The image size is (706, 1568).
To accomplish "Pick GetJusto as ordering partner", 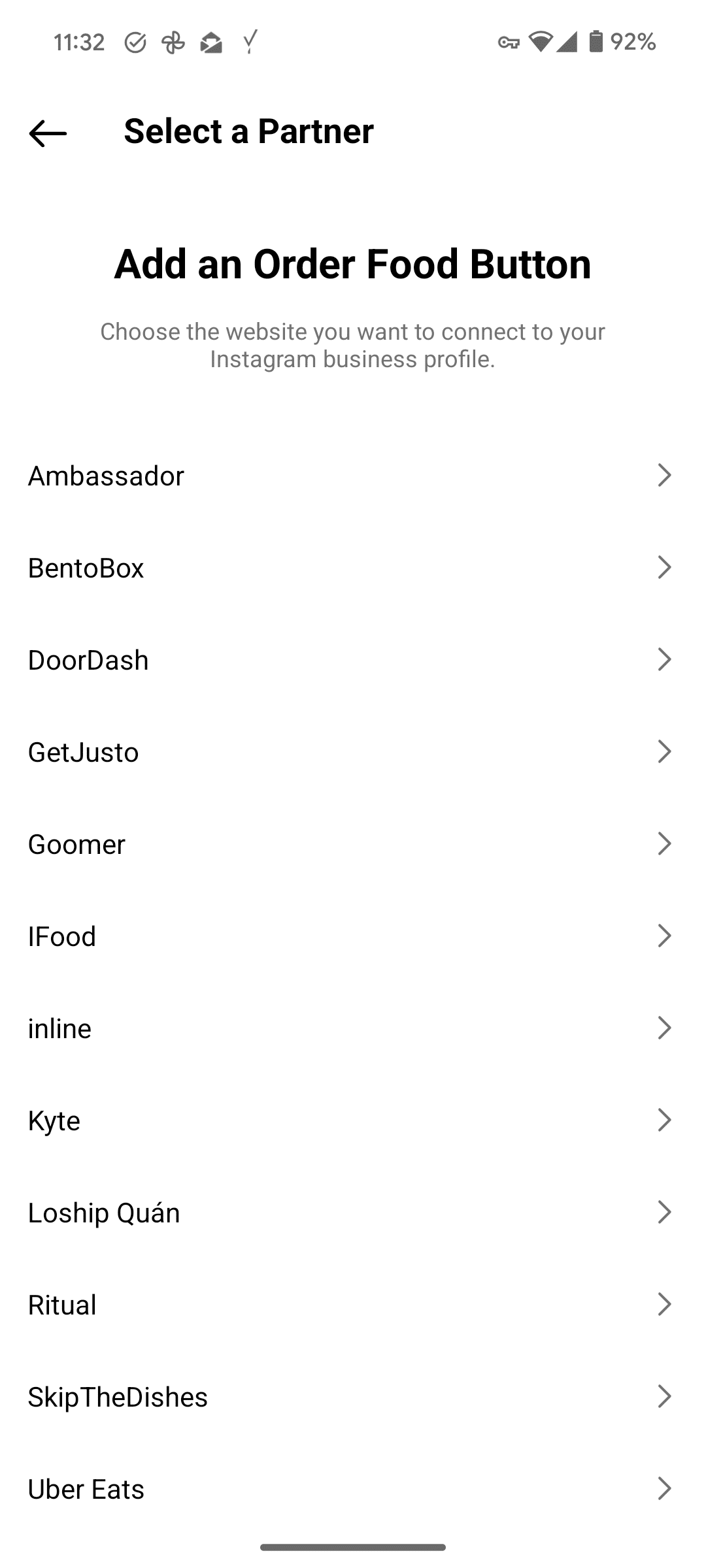I will 352,752.
